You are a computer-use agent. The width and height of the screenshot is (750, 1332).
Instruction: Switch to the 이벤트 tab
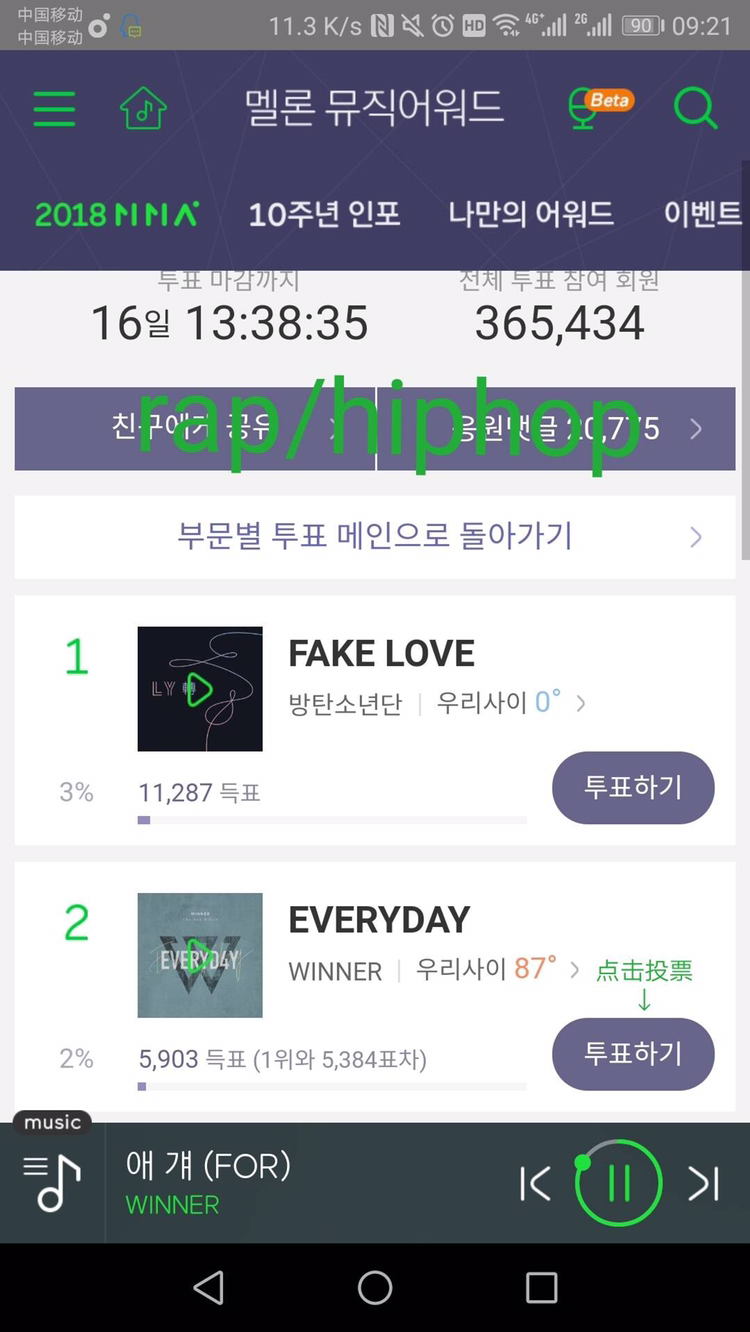[703, 214]
